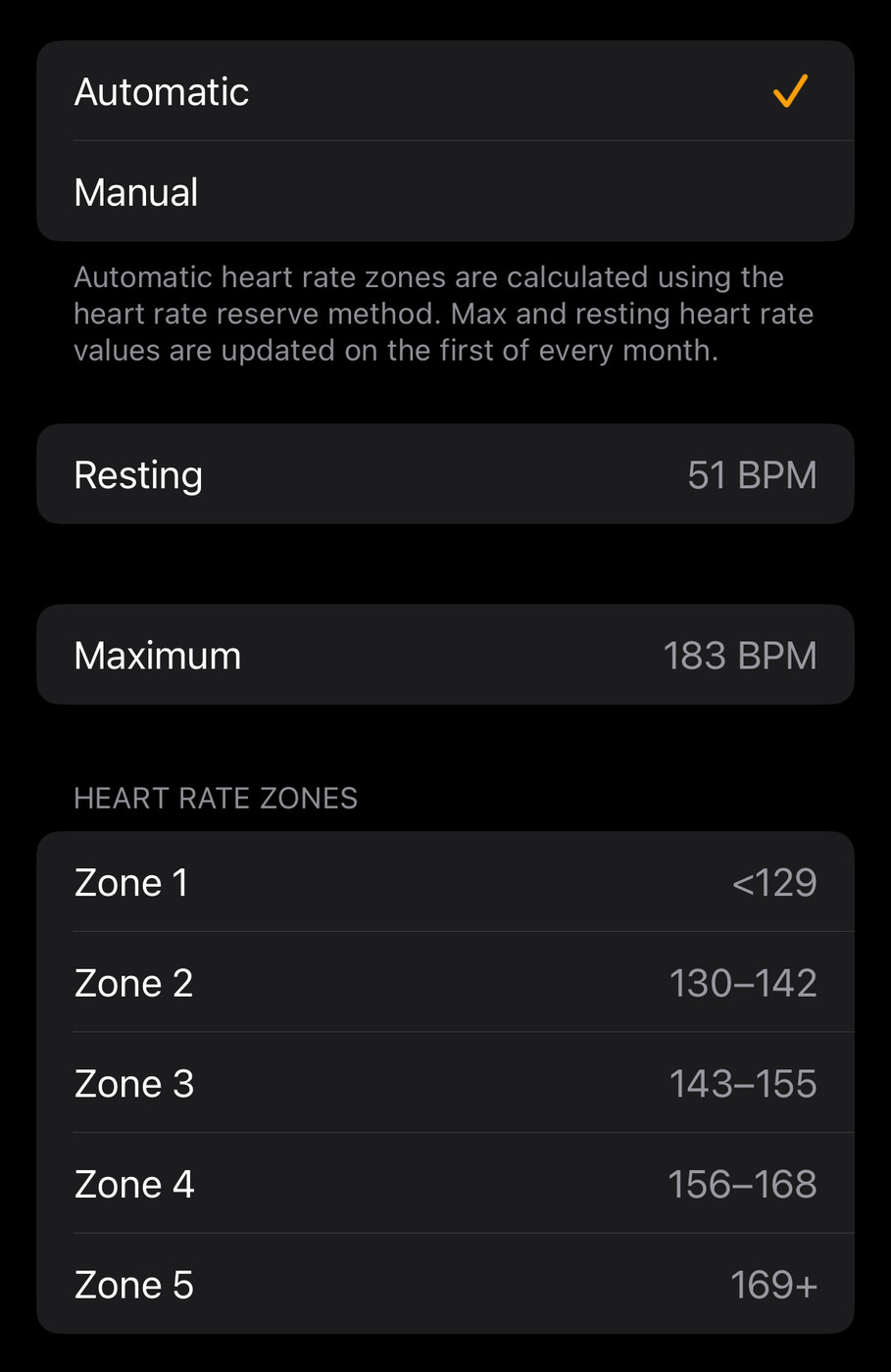Screen dimensions: 891x1372
Task: Tap the <129 range beside Zone 1
Action: click(x=773, y=881)
